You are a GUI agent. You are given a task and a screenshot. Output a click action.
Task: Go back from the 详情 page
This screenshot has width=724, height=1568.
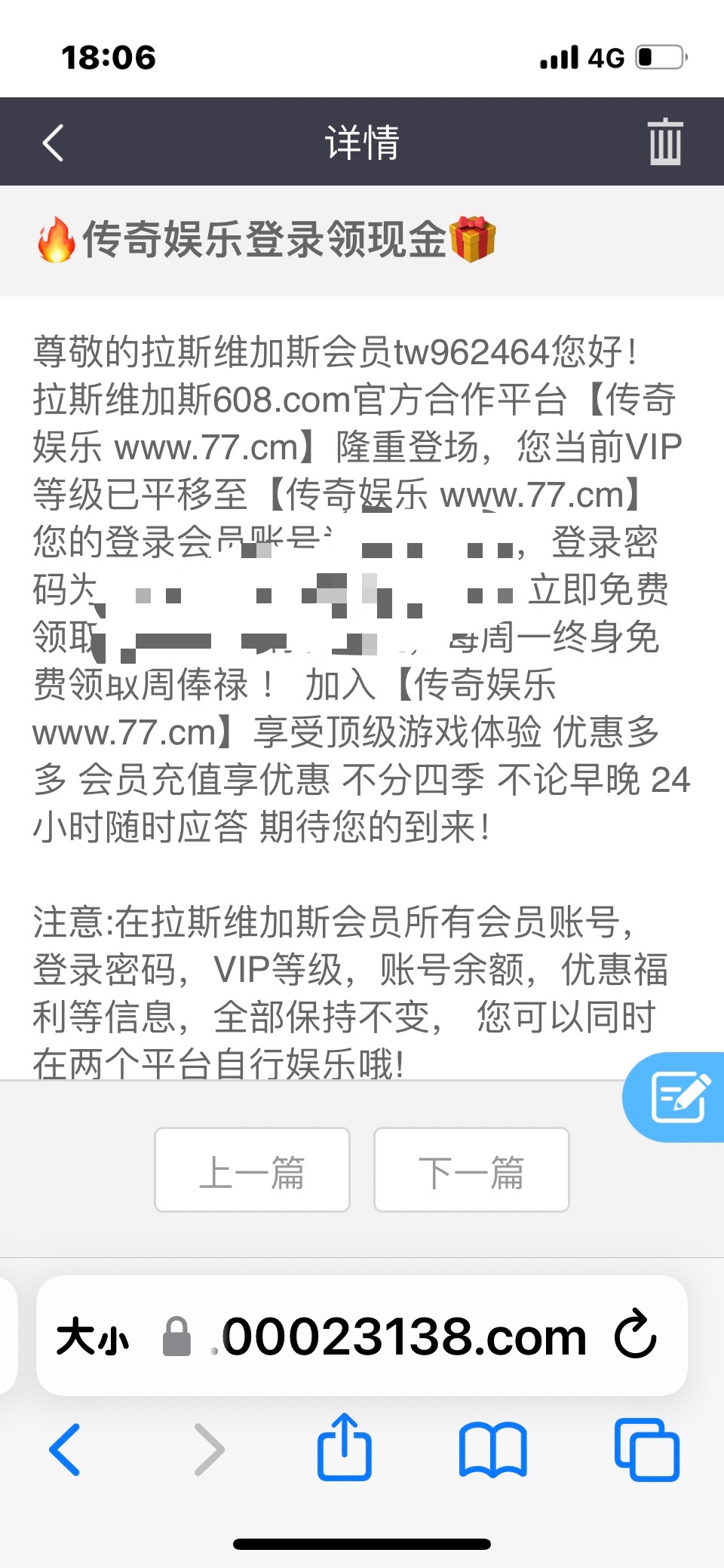pos(54,143)
